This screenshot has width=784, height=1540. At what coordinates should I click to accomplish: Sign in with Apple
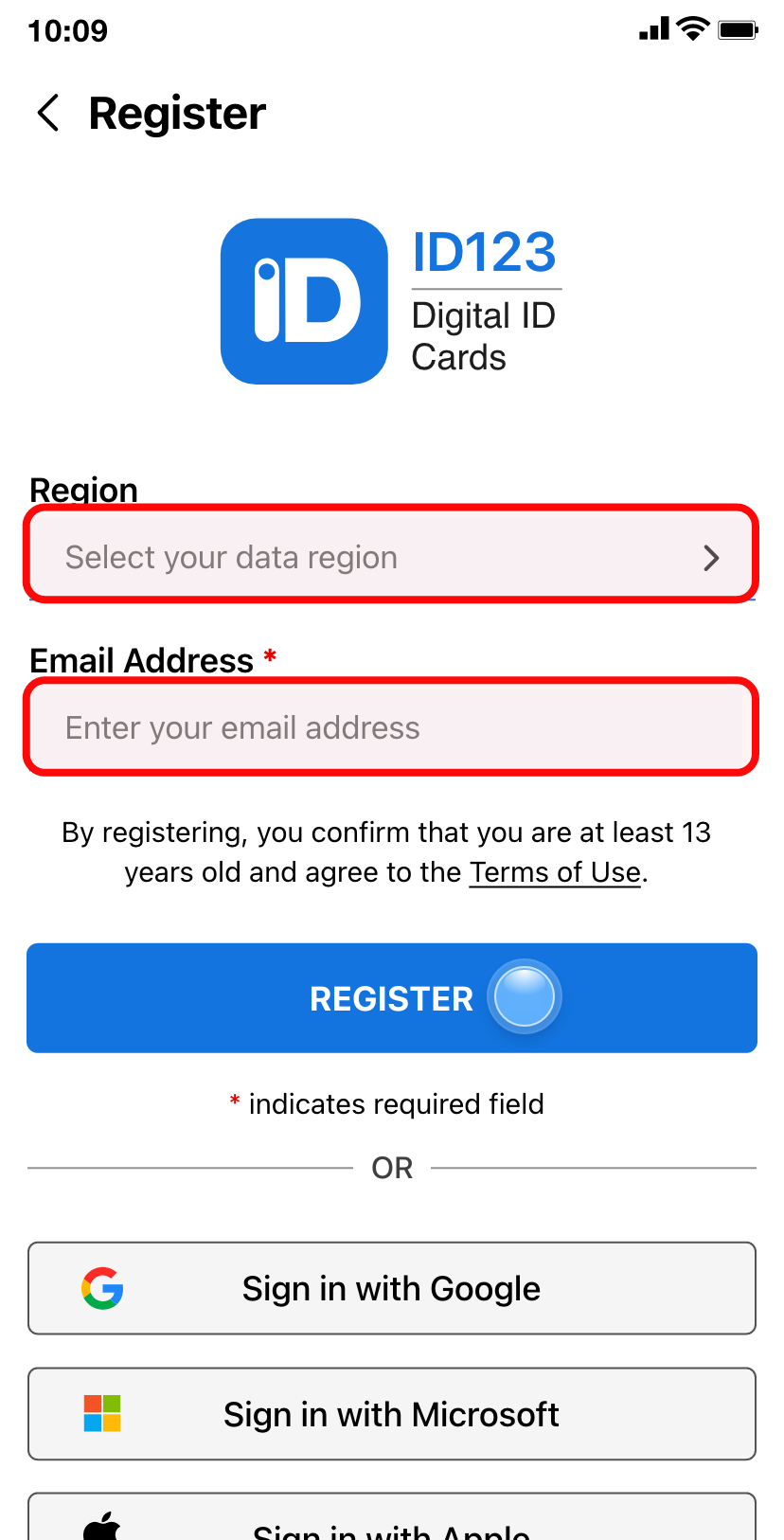coord(391,1521)
